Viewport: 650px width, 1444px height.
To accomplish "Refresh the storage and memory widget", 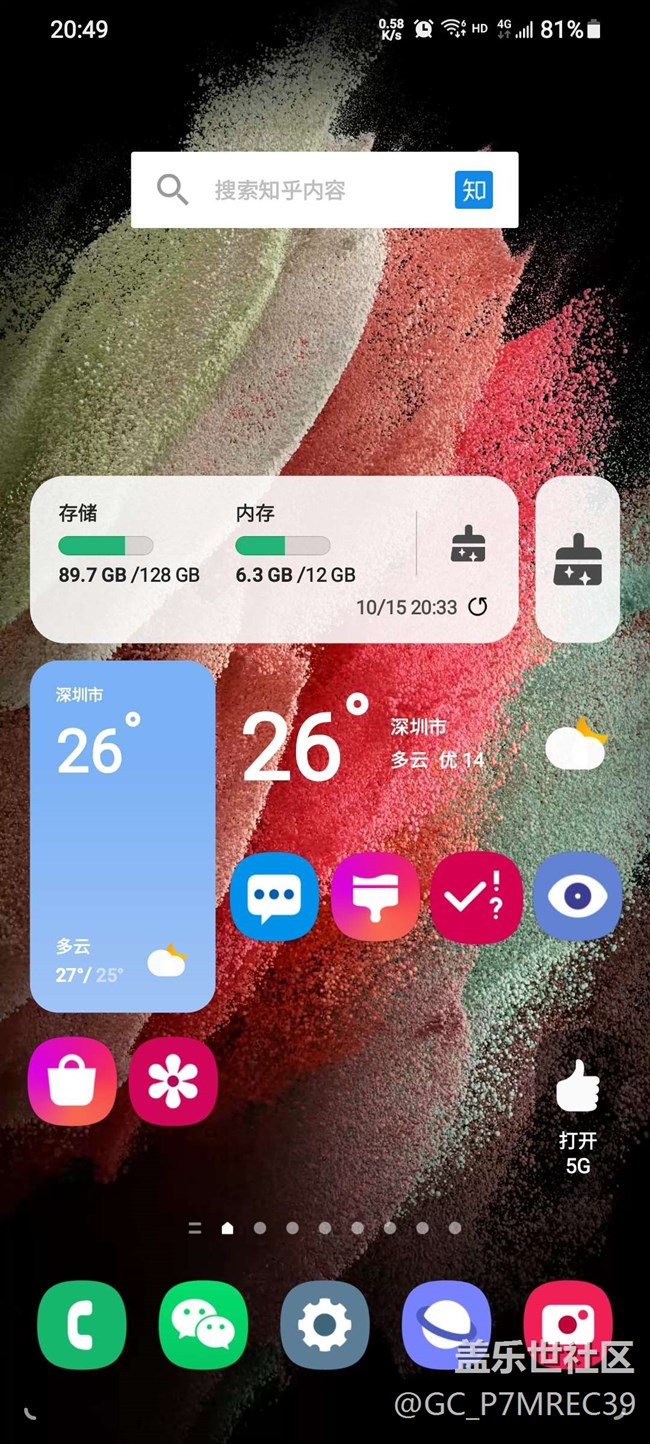I will tap(478, 607).
